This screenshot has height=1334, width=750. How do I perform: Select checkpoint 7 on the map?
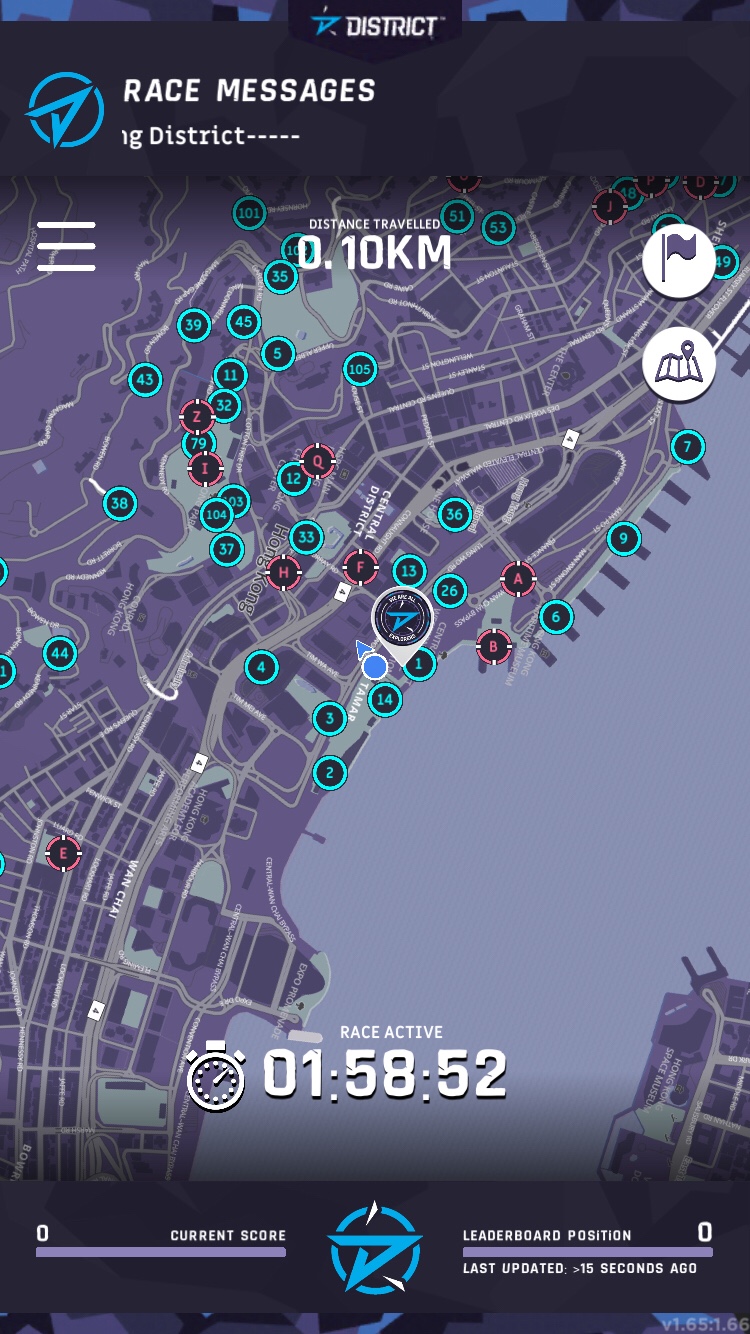[687, 447]
